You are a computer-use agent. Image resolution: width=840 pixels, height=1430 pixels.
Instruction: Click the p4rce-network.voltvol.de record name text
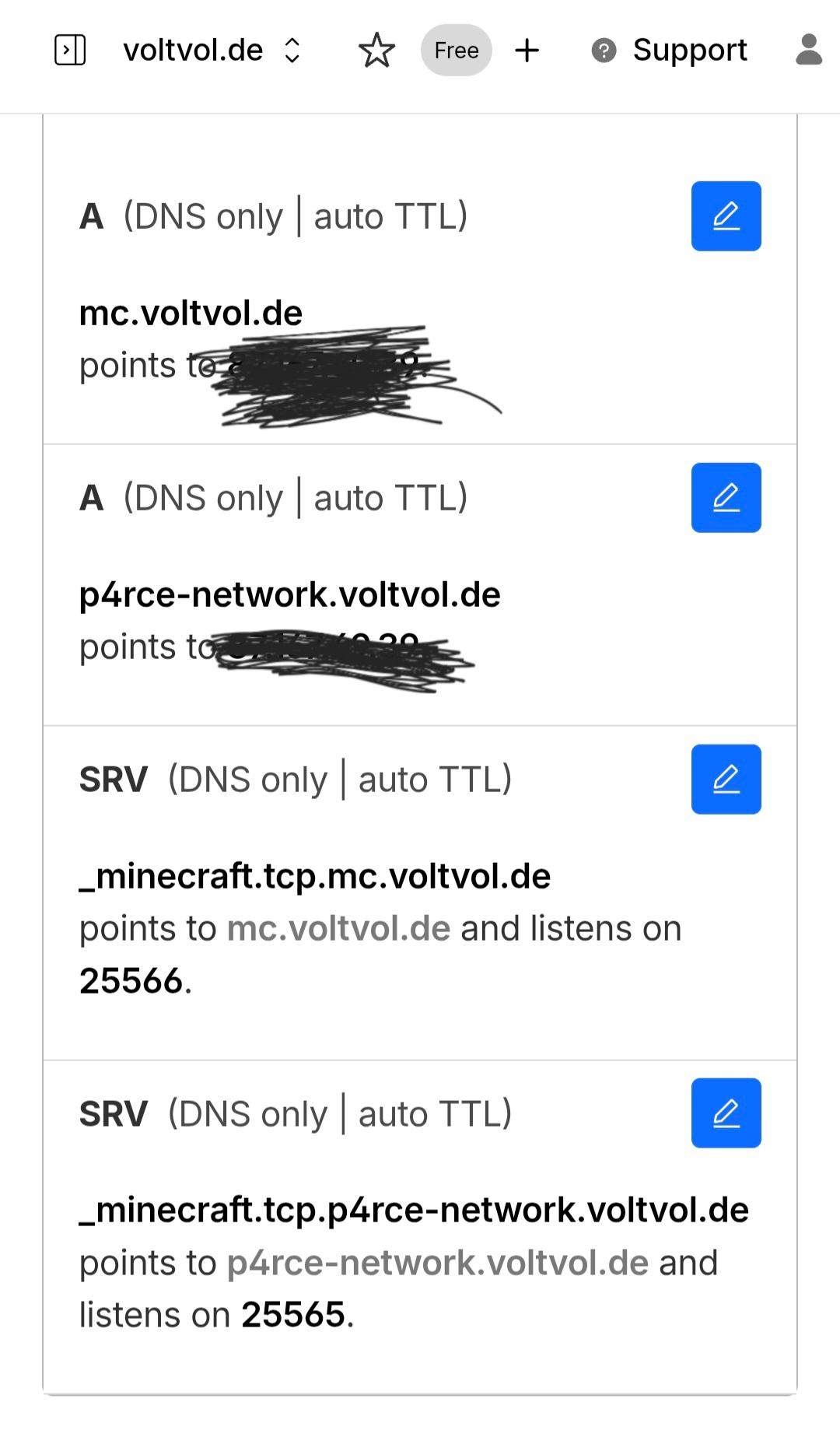pyautogui.click(x=290, y=594)
